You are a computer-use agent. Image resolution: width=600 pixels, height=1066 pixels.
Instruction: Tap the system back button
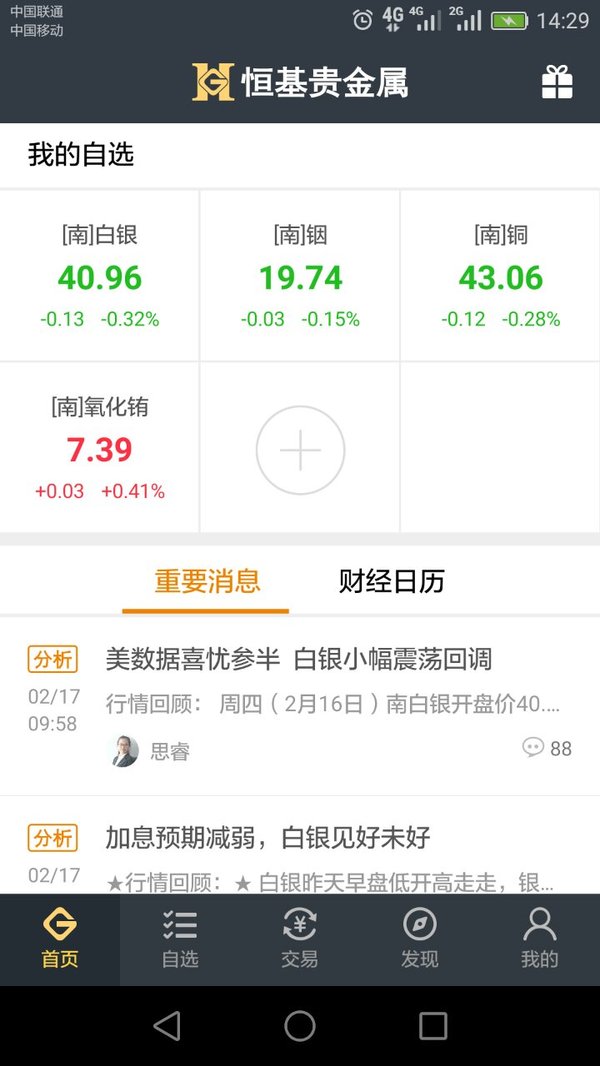pyautogui.click(x=167, y=1025)
